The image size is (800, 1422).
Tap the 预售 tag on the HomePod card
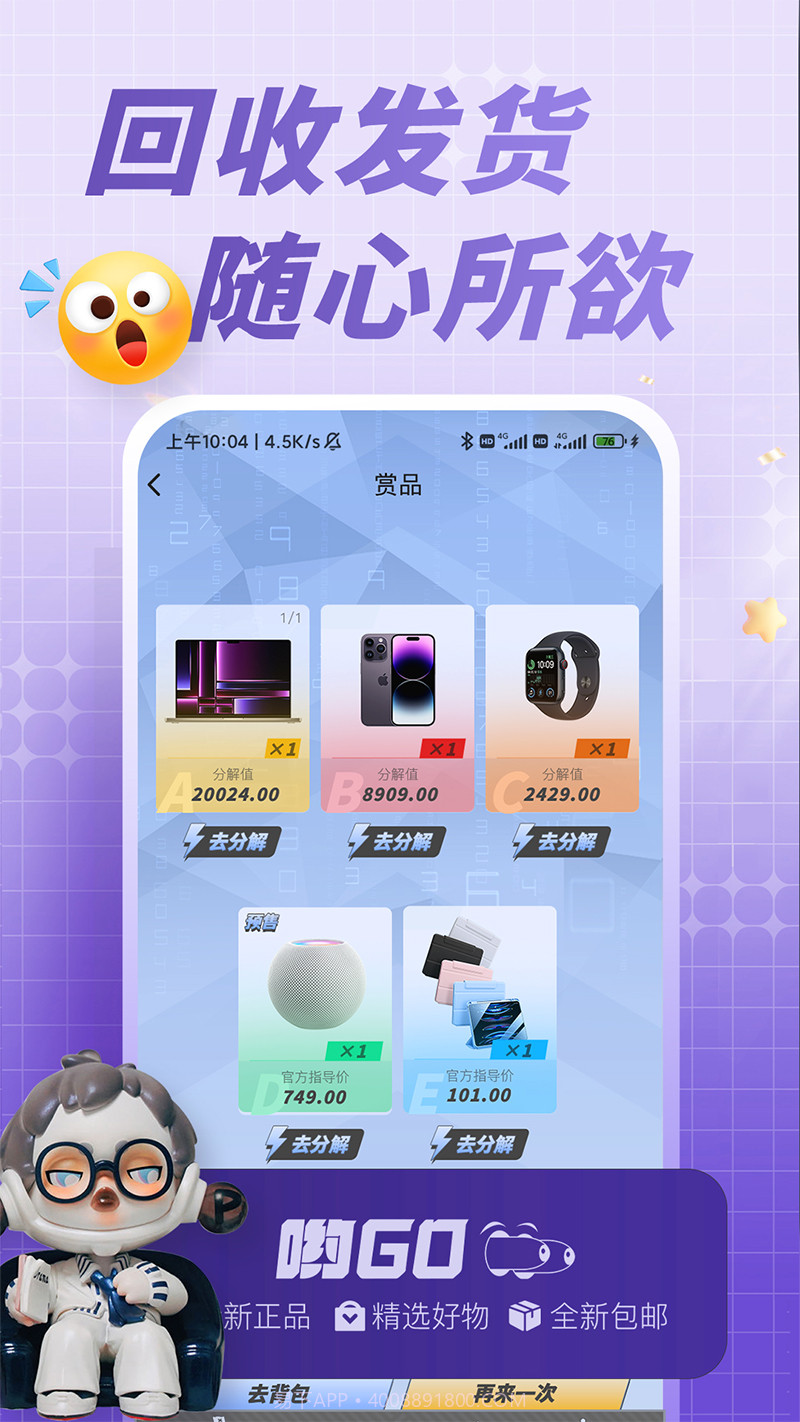[261, 922]
